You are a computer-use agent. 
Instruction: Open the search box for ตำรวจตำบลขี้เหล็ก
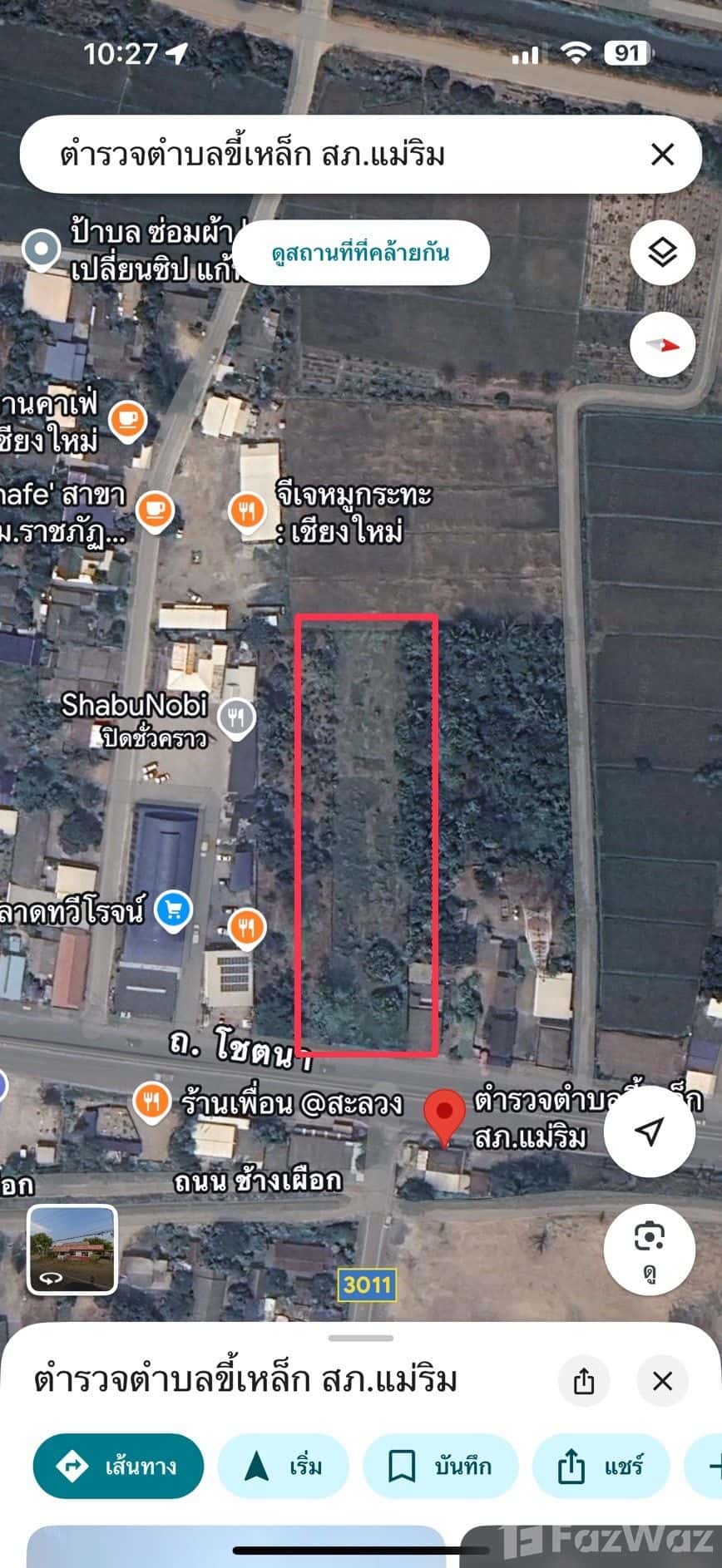point(333,155)
